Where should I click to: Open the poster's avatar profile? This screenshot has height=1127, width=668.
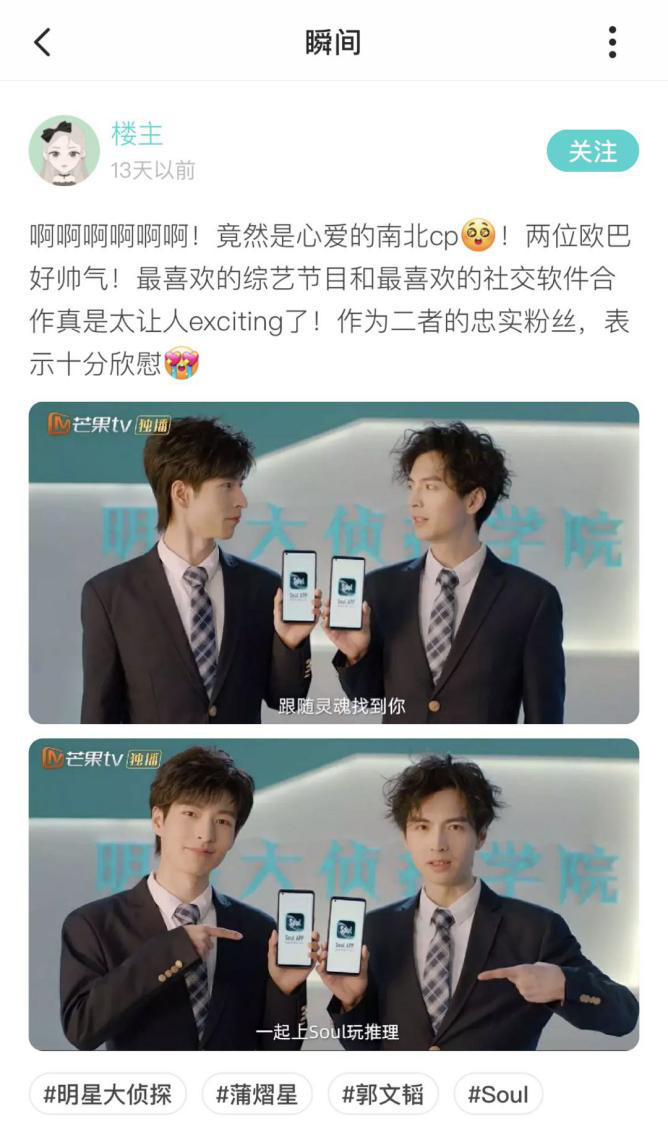64,151
